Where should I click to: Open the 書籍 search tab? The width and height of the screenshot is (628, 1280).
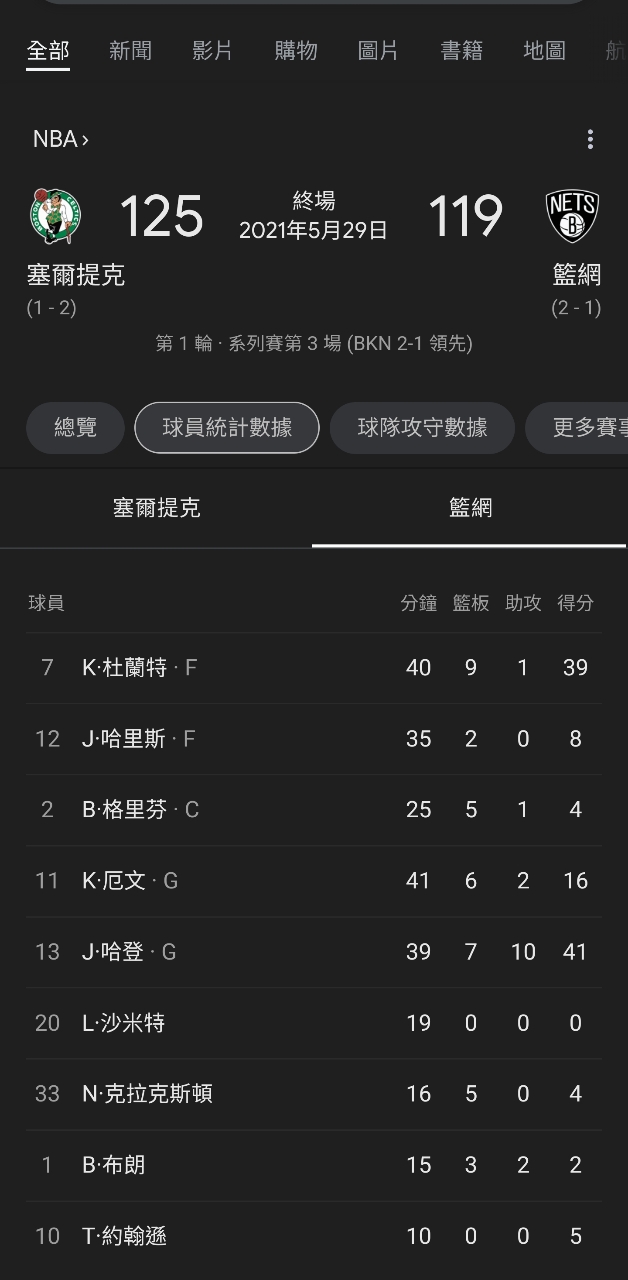(461, 51)
